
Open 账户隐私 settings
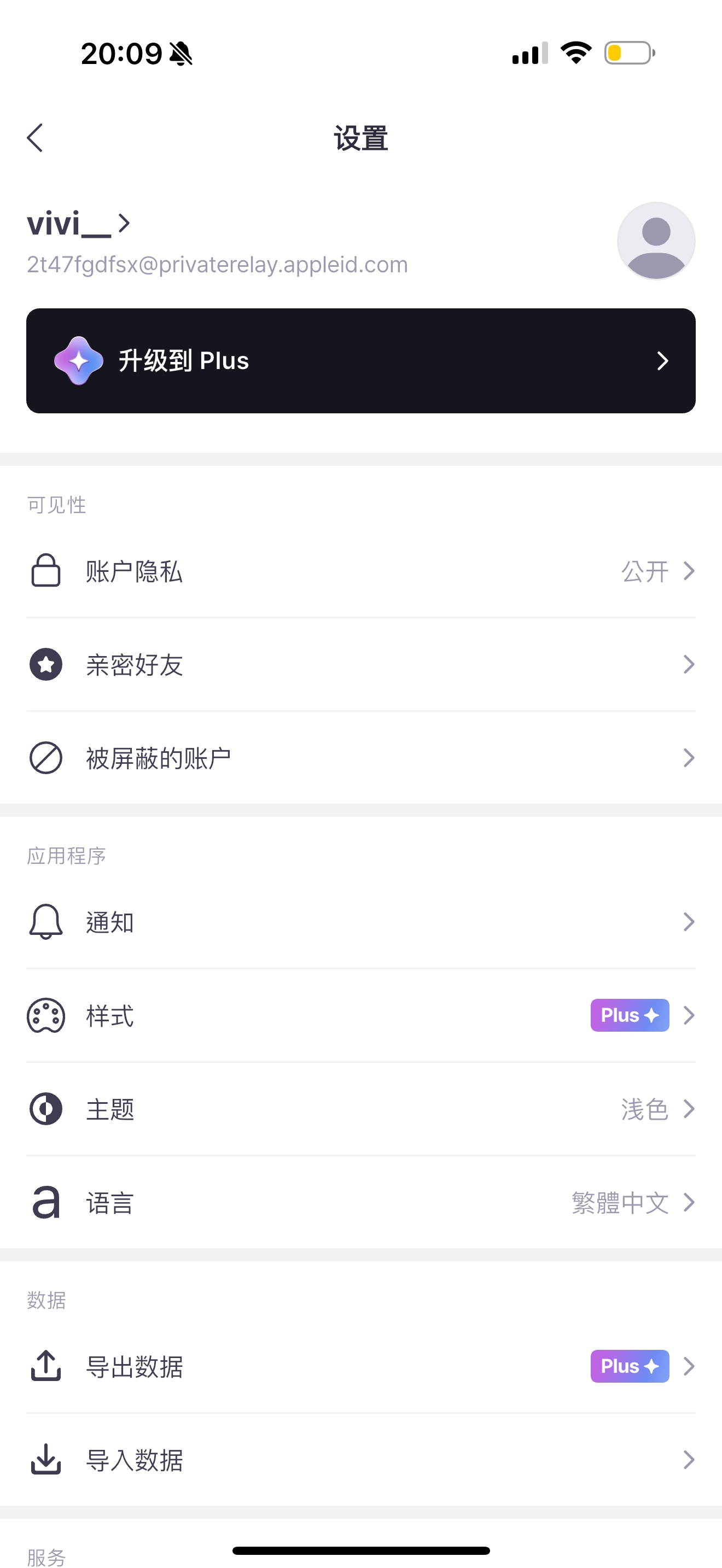pyautogui.click(x=361, y=571)
